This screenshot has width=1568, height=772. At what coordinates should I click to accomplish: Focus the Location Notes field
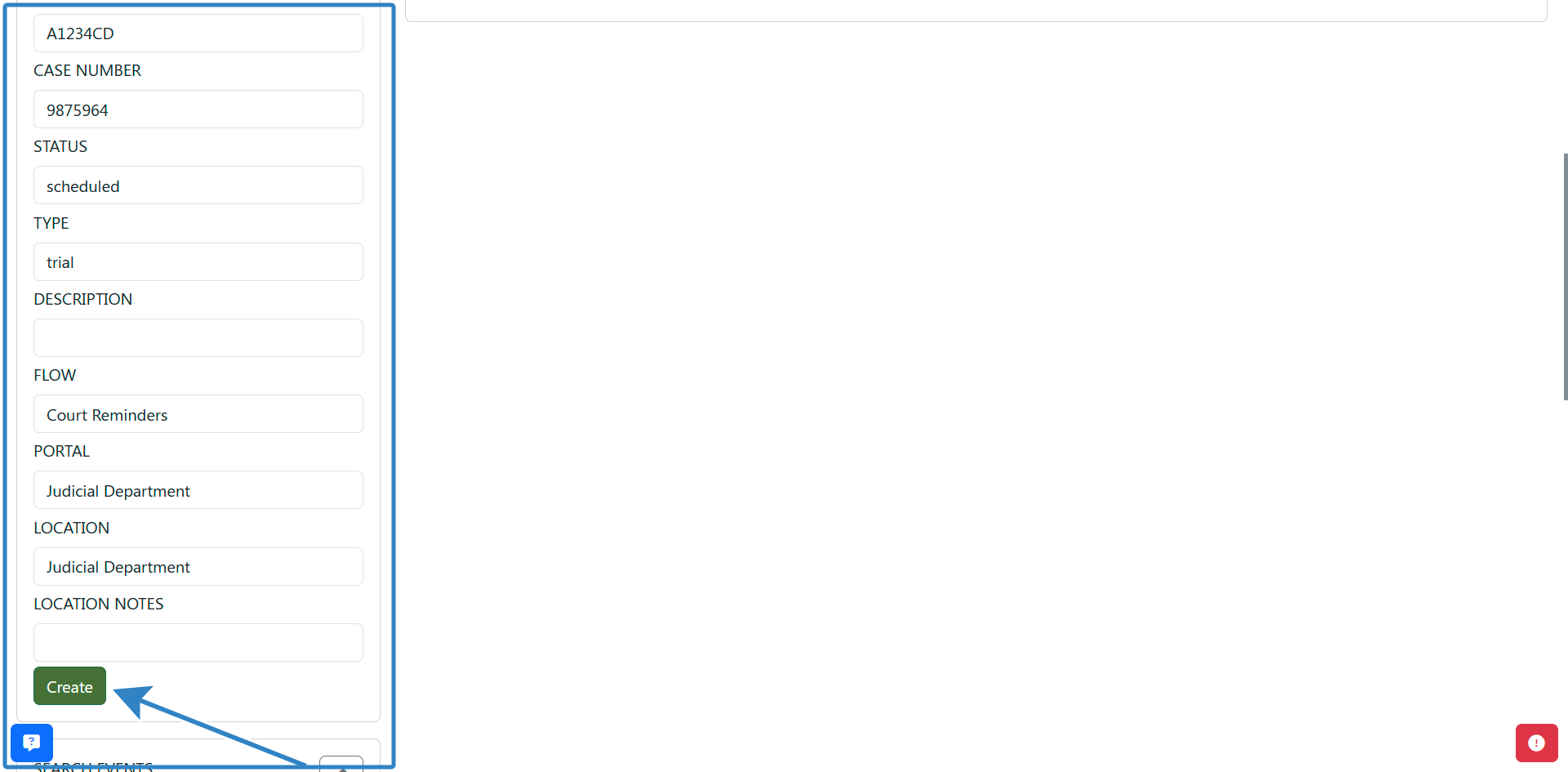pyautogui.click(x=198, y=643)
